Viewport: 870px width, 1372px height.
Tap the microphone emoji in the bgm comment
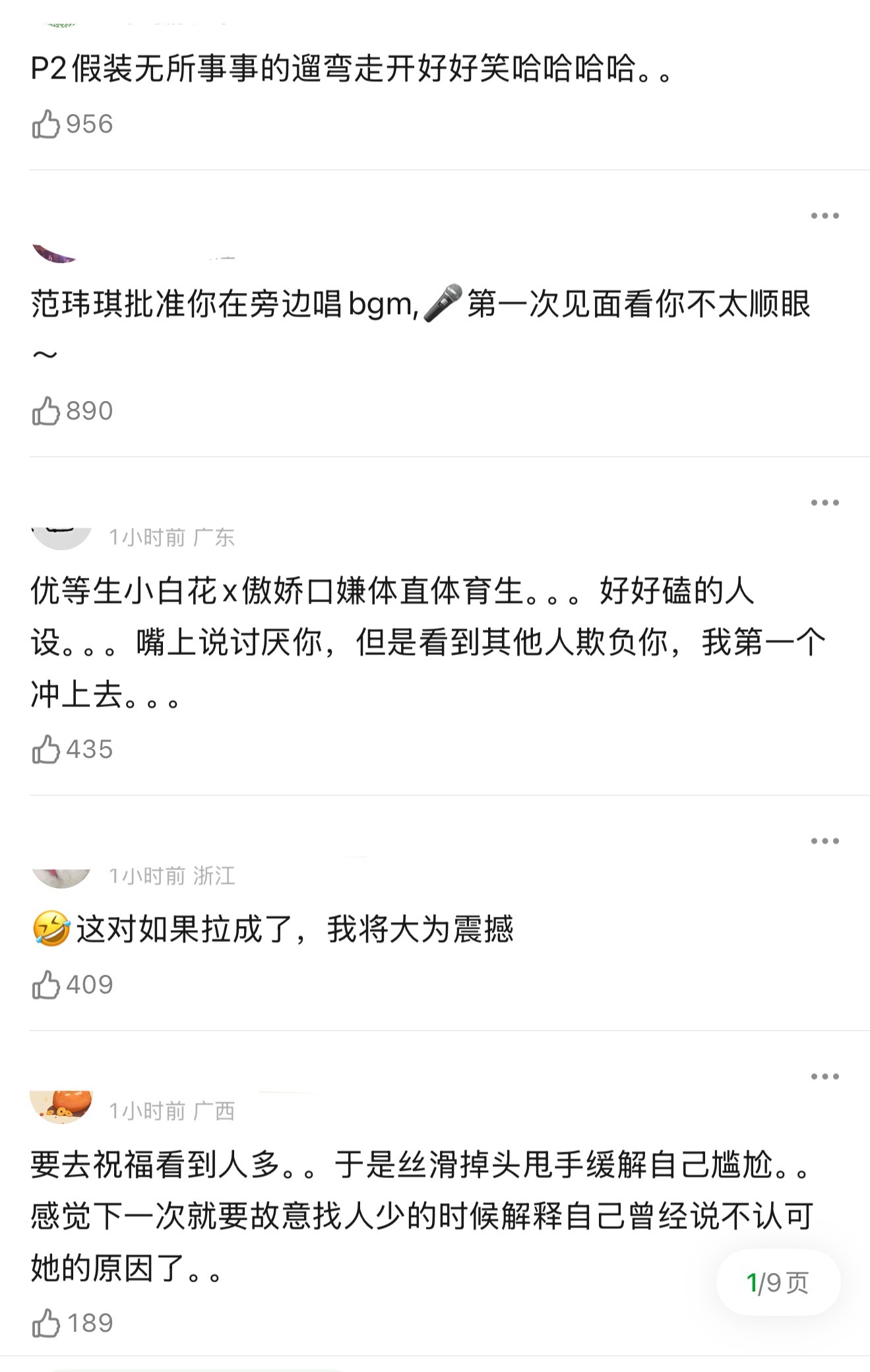pyautogui.click(x=444, y=305)
